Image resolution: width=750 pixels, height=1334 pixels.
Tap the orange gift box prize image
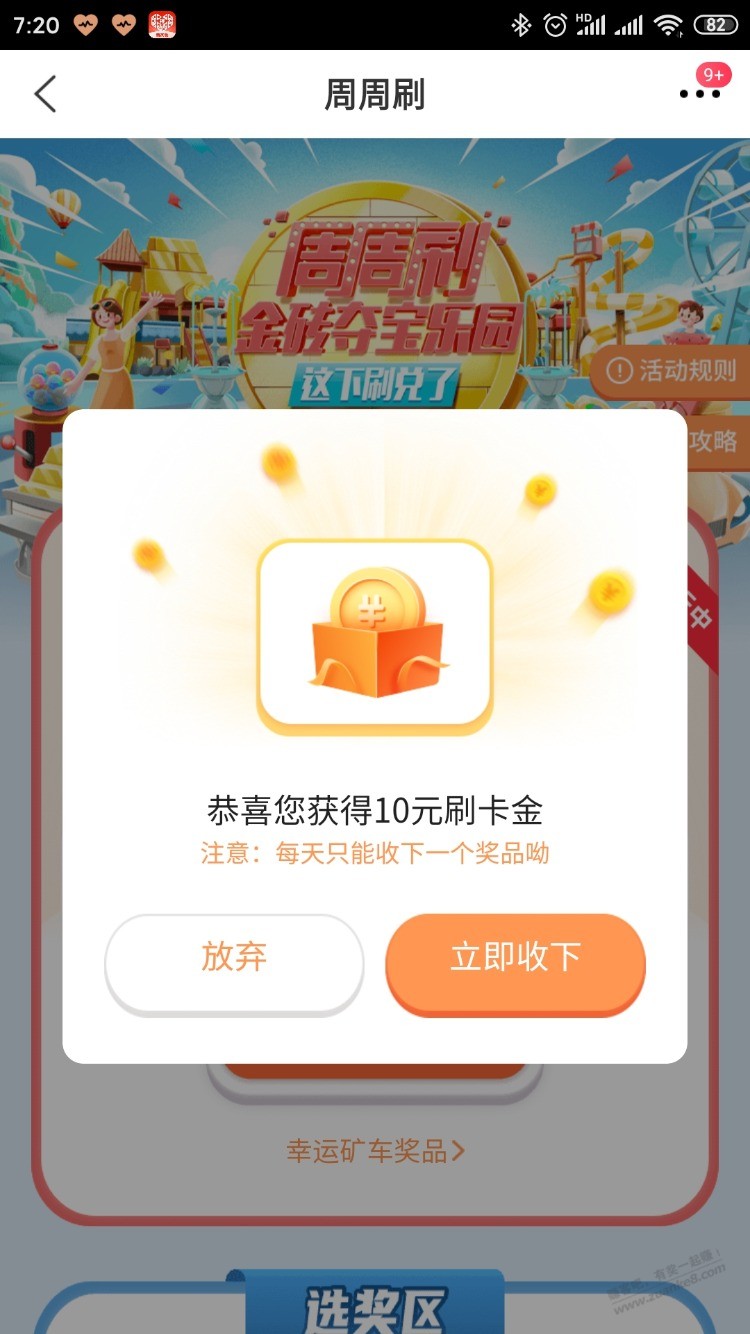[x=375, y=638]
